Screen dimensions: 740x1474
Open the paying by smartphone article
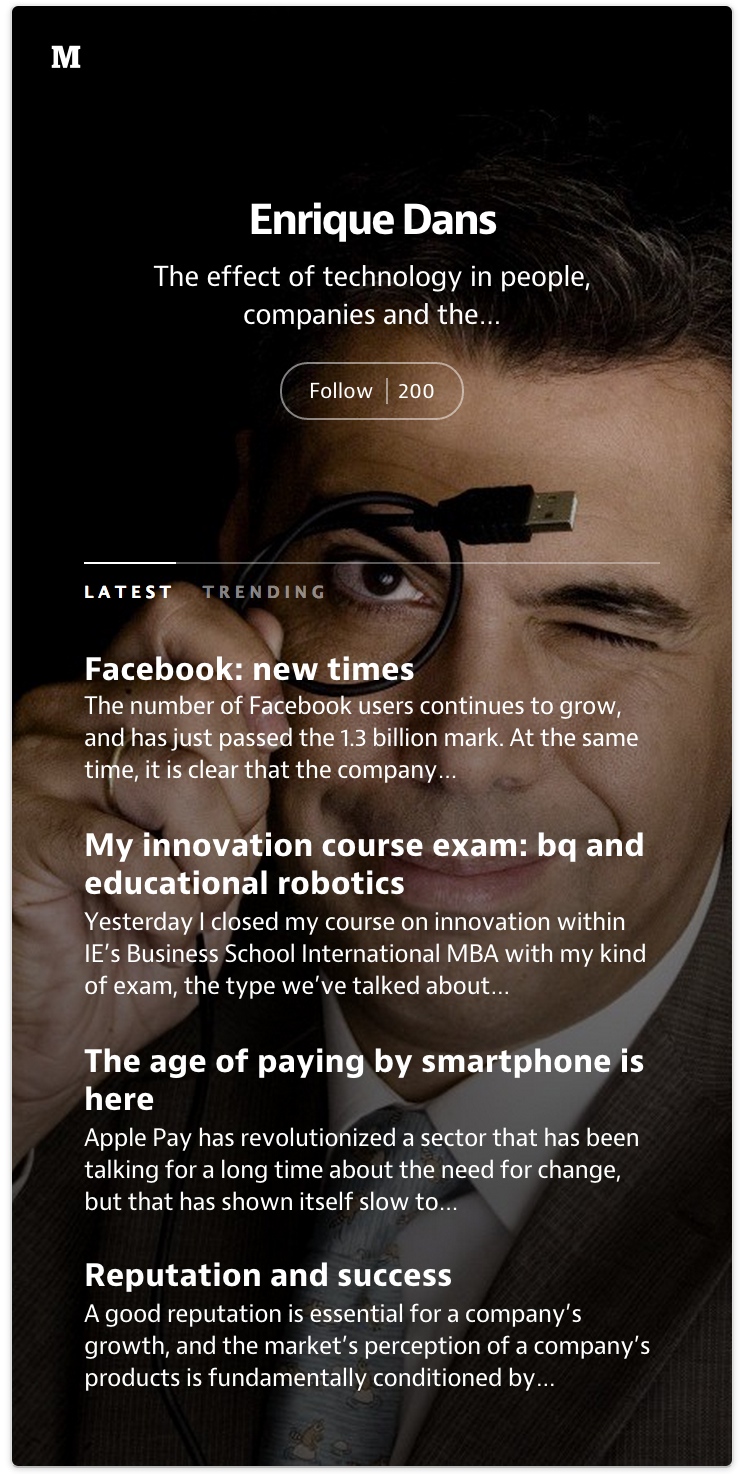[364, 1080]
